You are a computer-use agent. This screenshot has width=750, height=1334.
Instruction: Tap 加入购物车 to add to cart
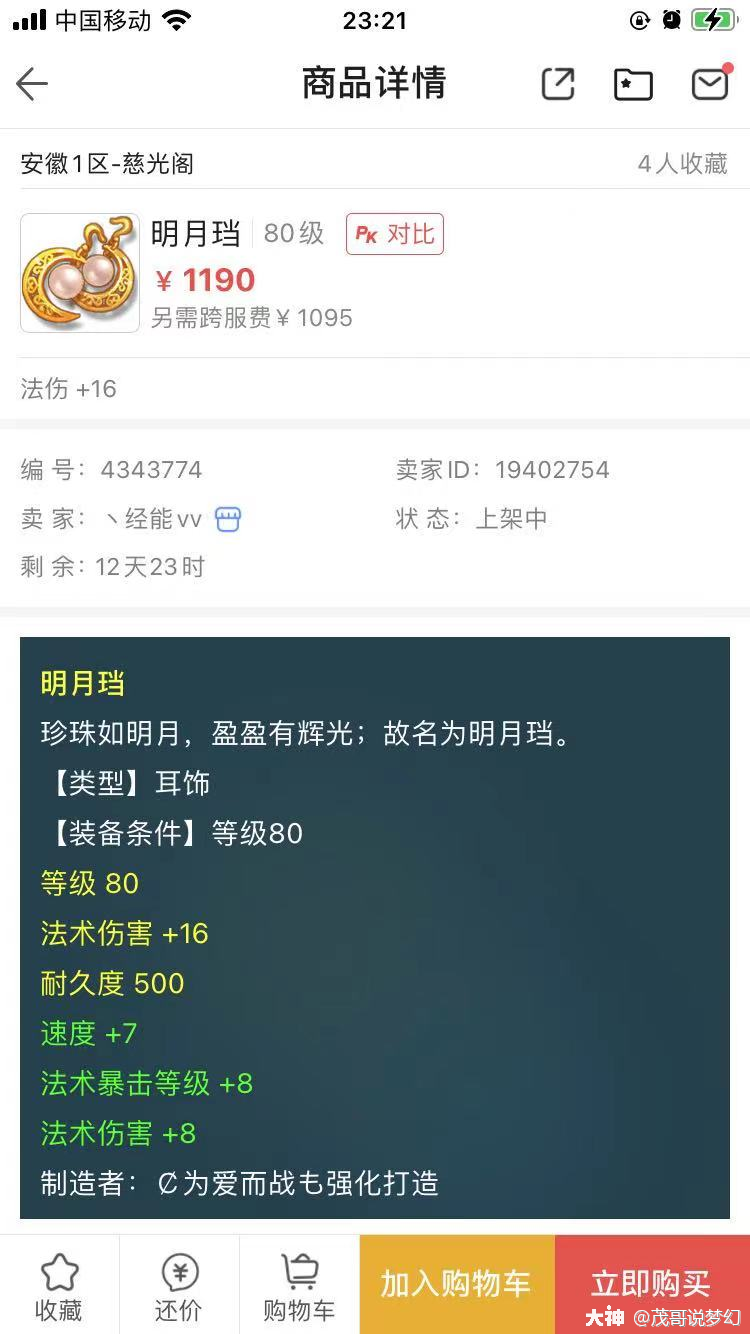click(x=456, y=1284)
